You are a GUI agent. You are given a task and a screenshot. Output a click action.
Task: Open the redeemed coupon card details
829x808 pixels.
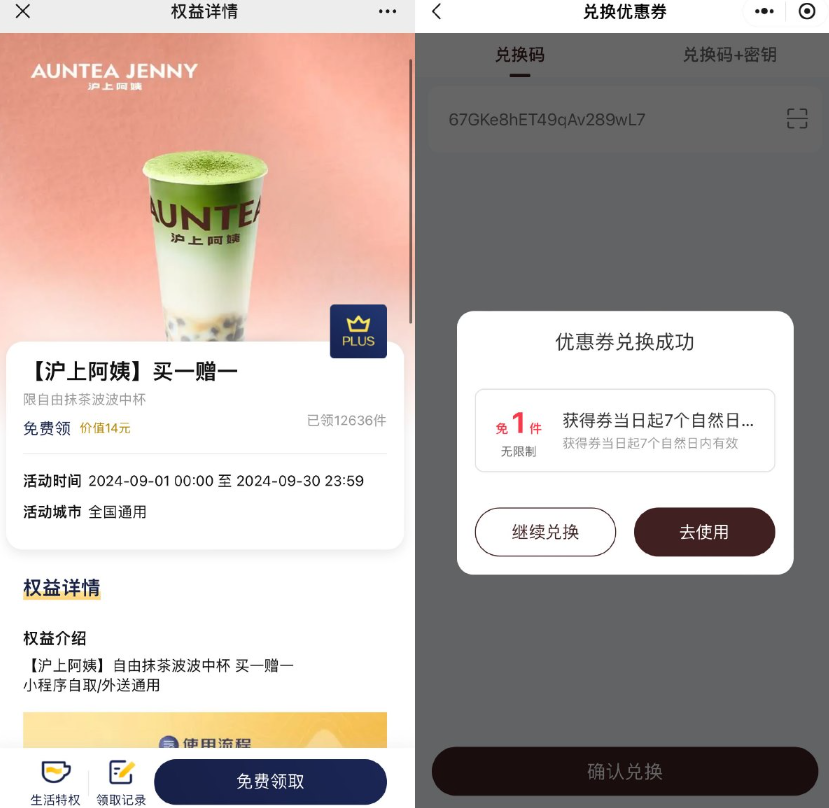tap(625, 430)
